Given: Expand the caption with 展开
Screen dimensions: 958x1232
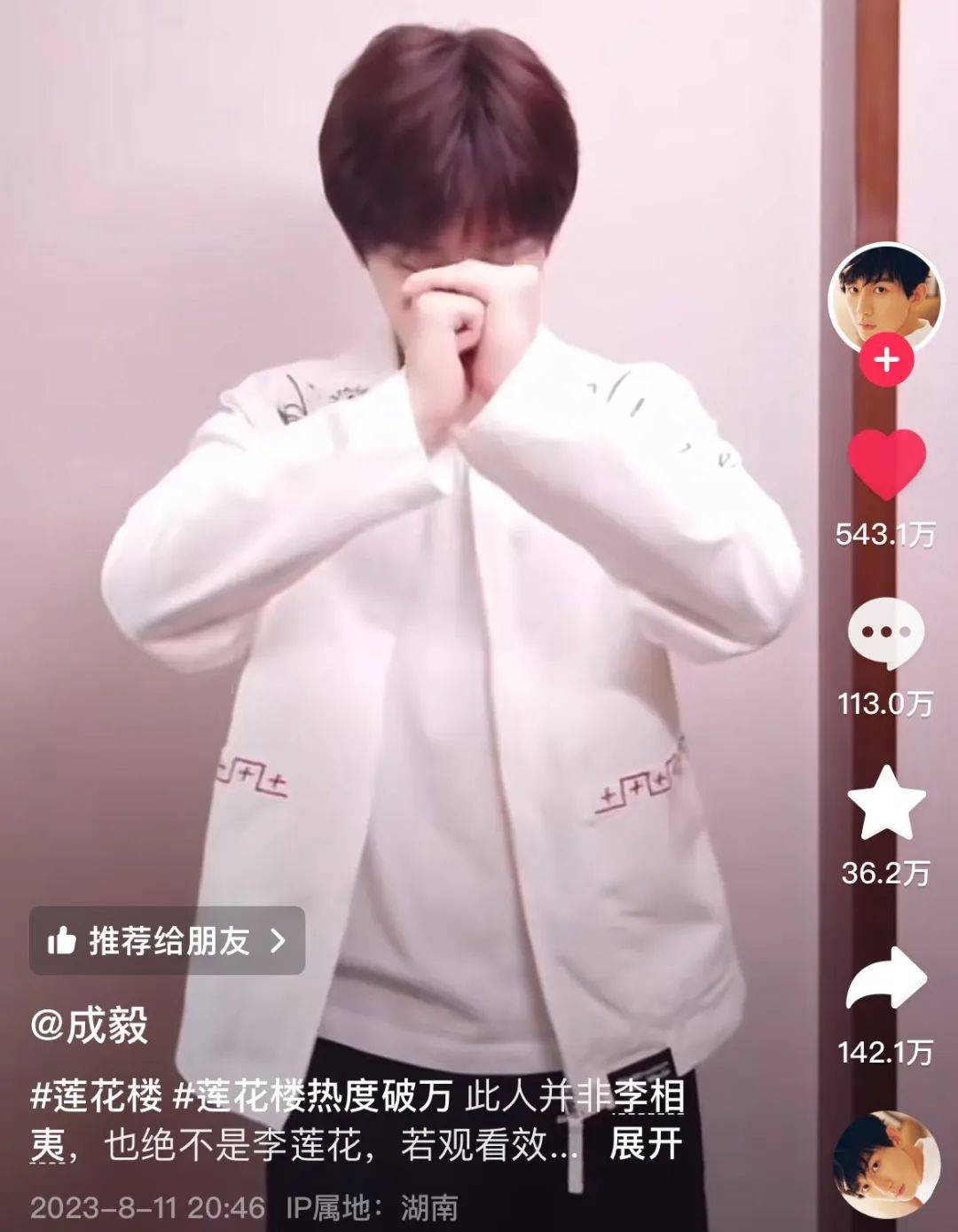Looking at the screenshot, I should click(x=645, y=1145).
